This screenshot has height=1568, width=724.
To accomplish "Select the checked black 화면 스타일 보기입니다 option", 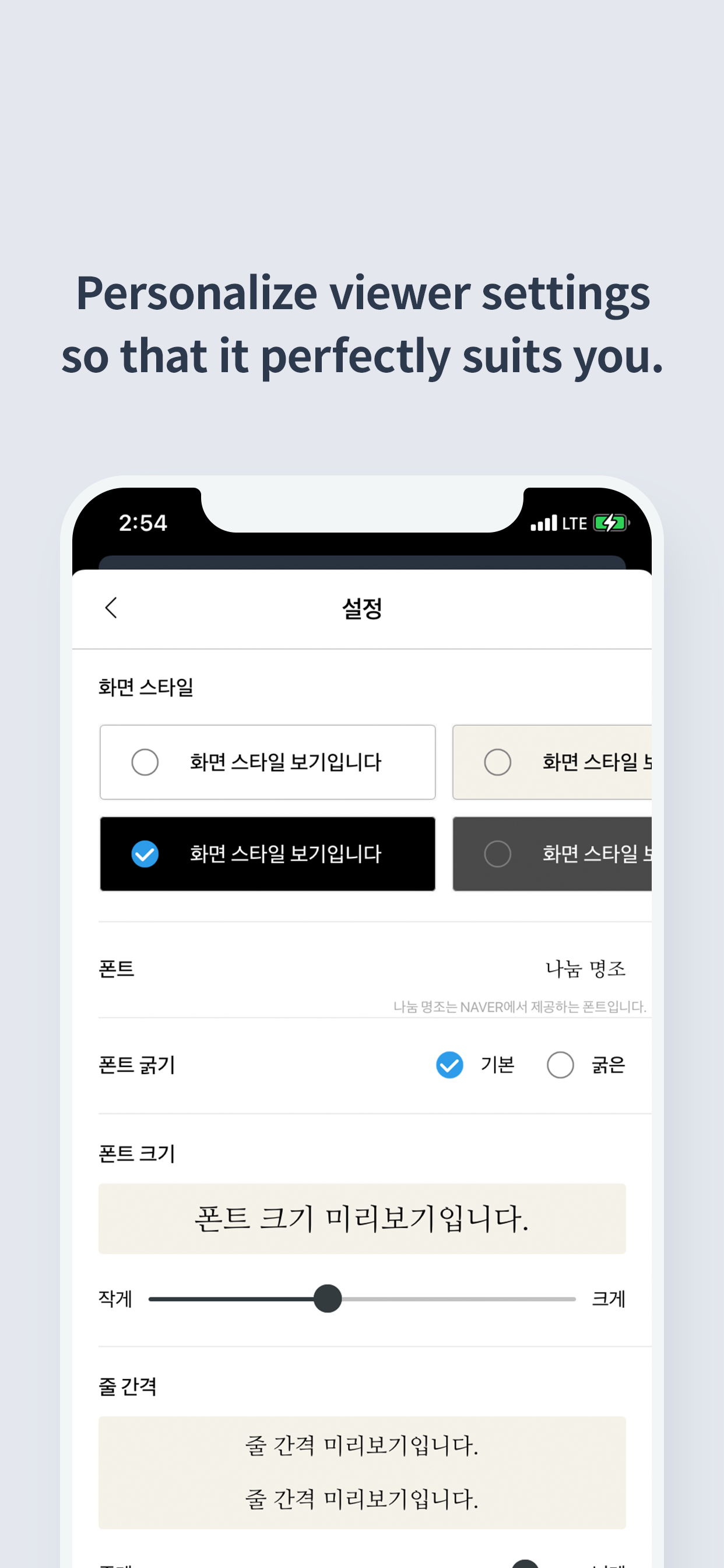I will (x=268, y=854).
